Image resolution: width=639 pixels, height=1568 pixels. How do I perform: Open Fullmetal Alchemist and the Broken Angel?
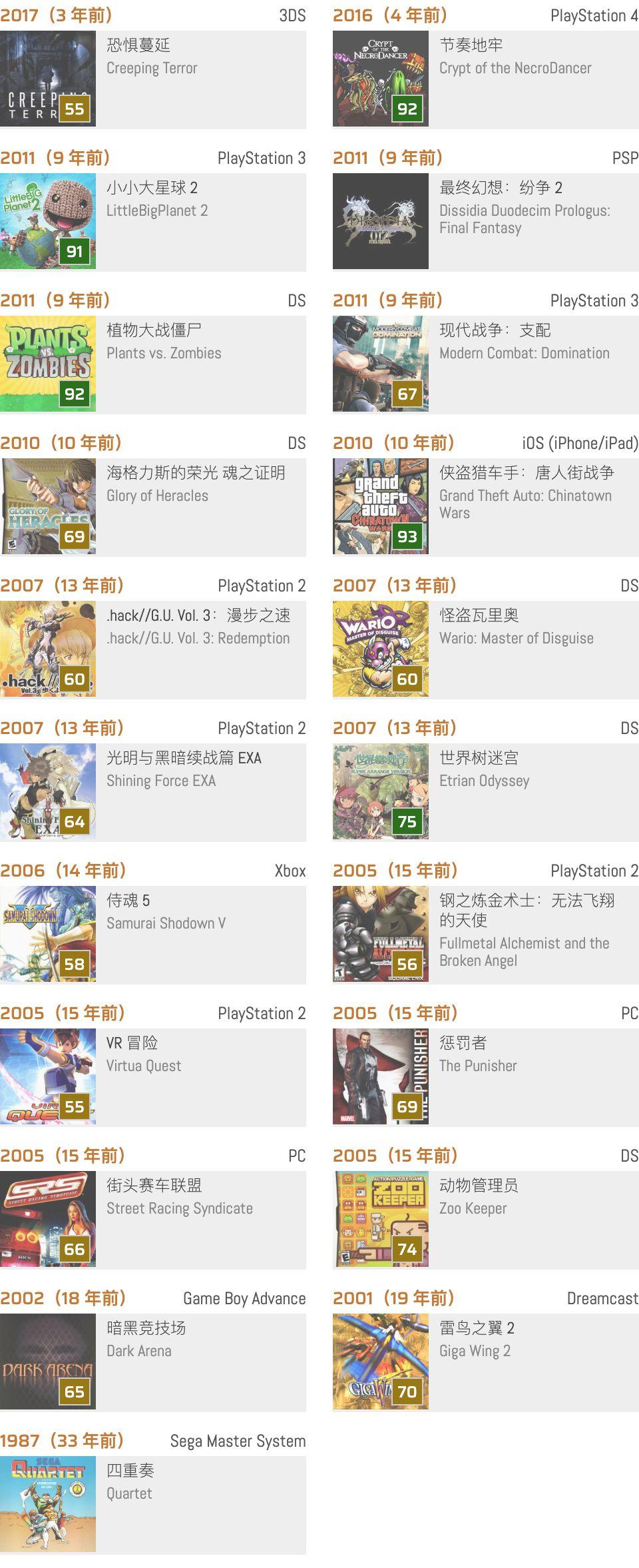485,934
